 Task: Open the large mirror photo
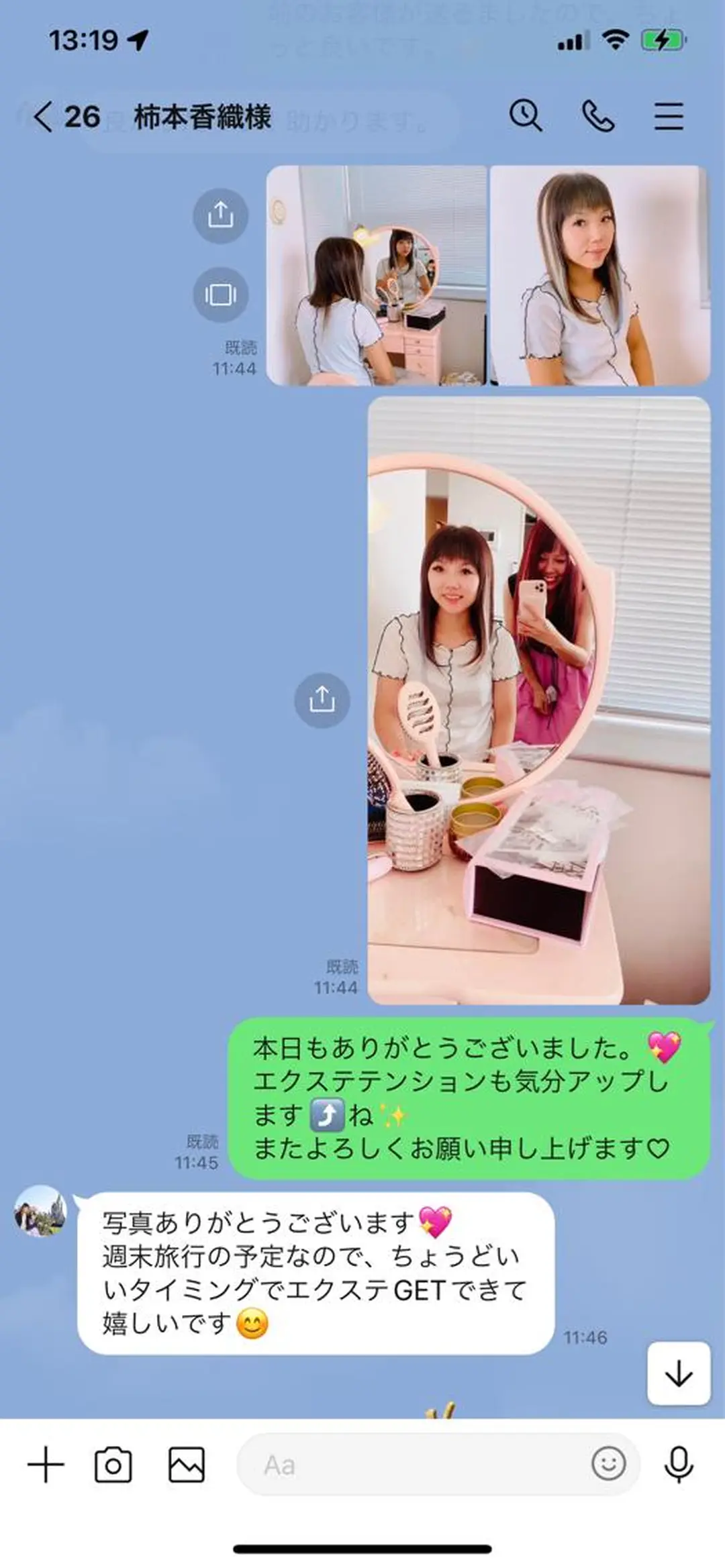pos(539,700)
